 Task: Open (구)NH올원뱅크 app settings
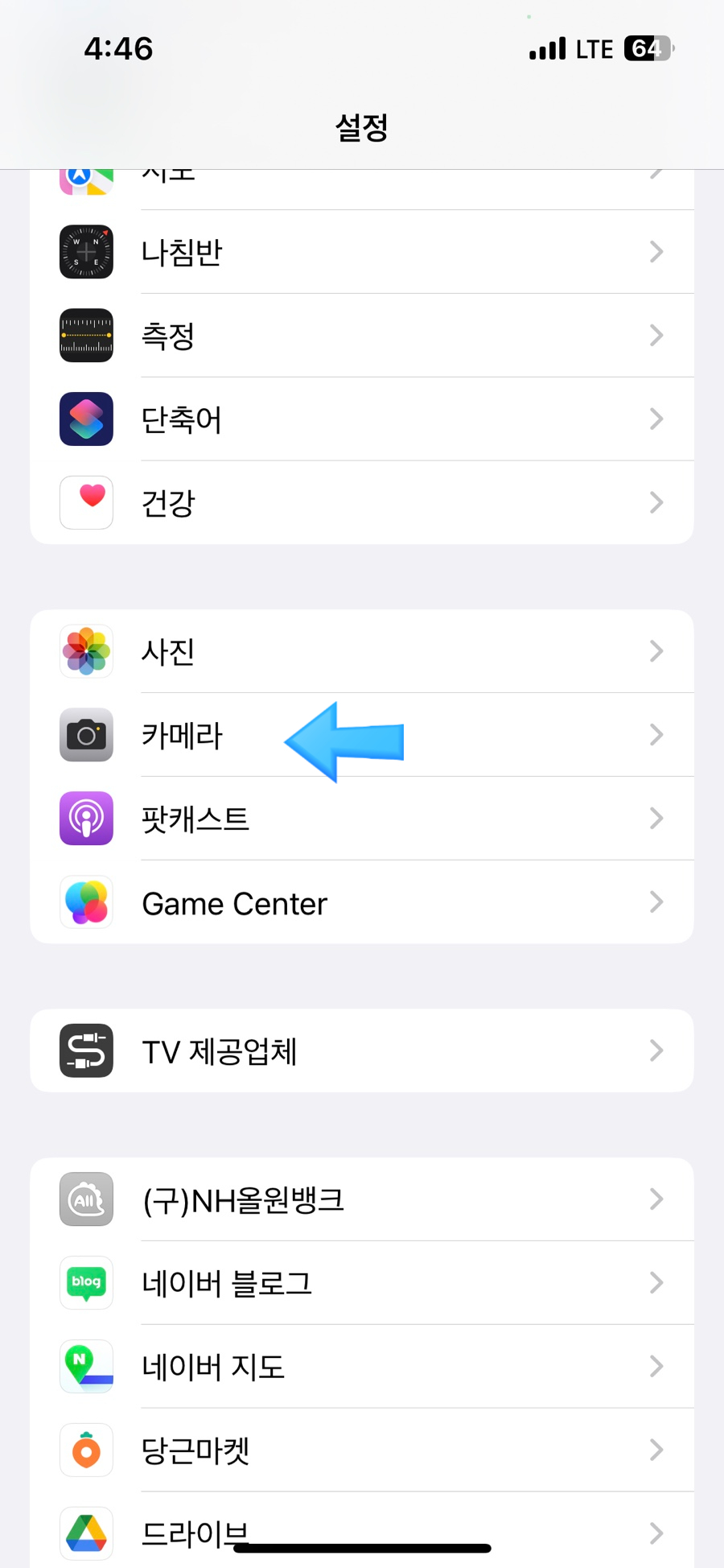(362, 1199)
